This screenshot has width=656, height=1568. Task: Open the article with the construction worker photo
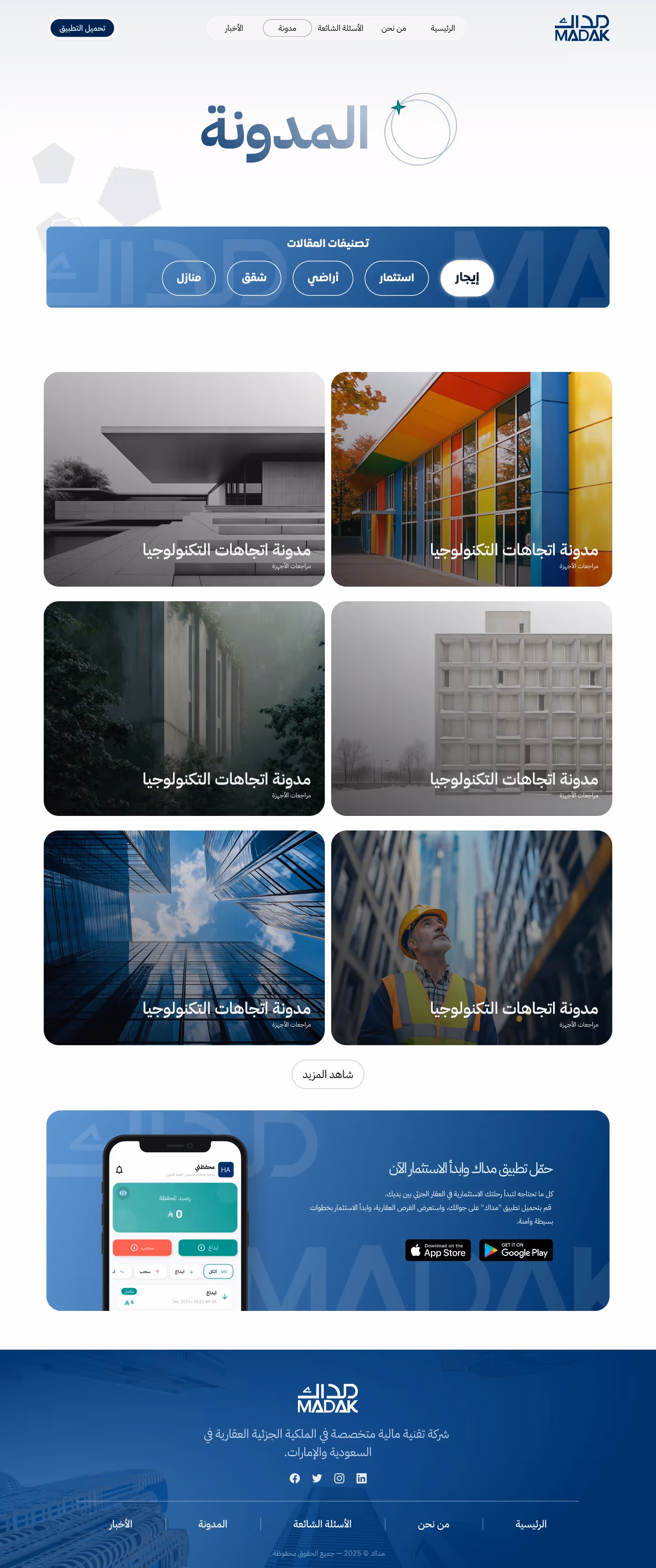click(471, 938)
